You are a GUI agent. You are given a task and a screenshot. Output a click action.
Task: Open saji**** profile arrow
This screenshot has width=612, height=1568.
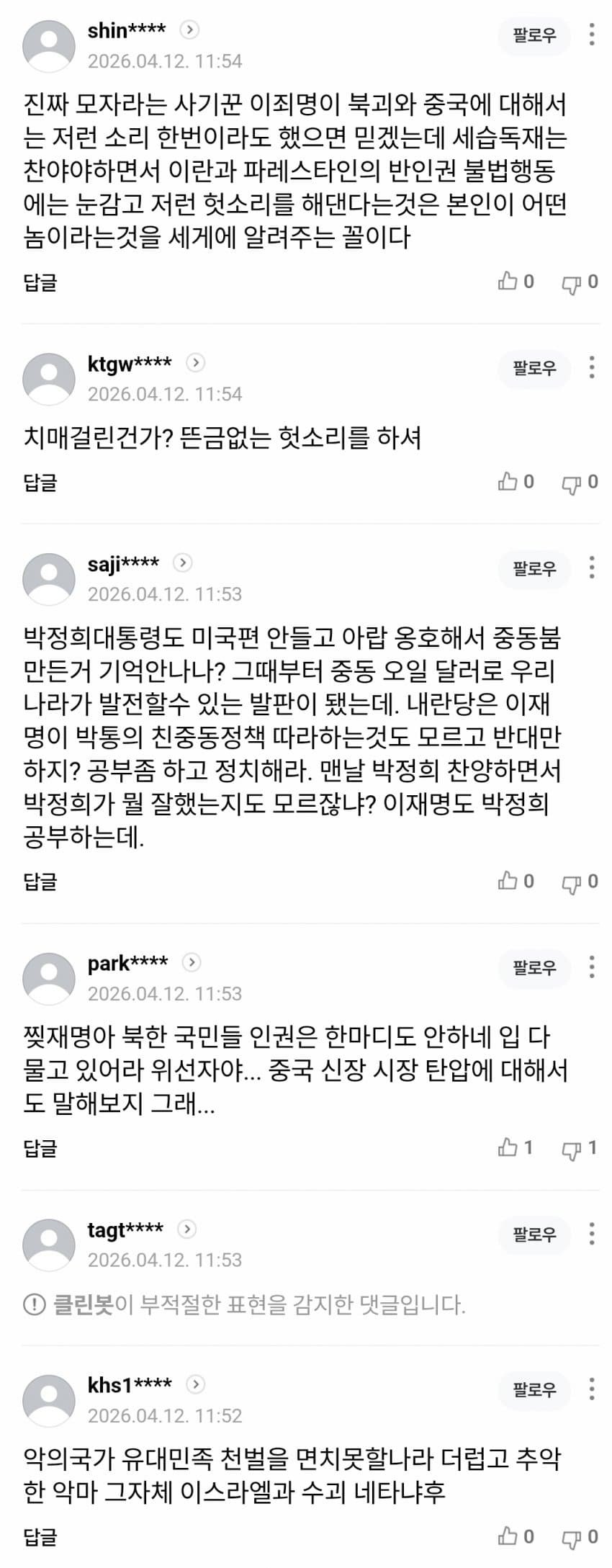point(183,563)
